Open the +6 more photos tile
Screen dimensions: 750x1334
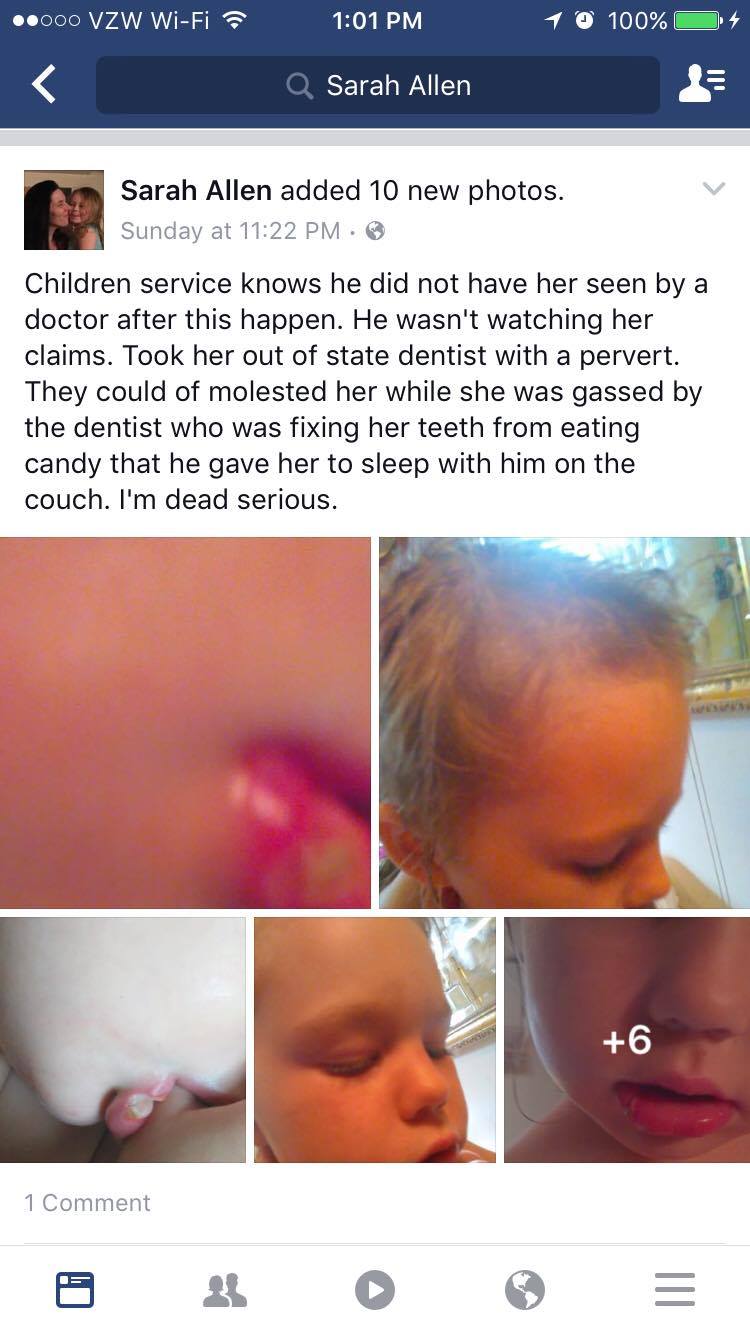627,1040
